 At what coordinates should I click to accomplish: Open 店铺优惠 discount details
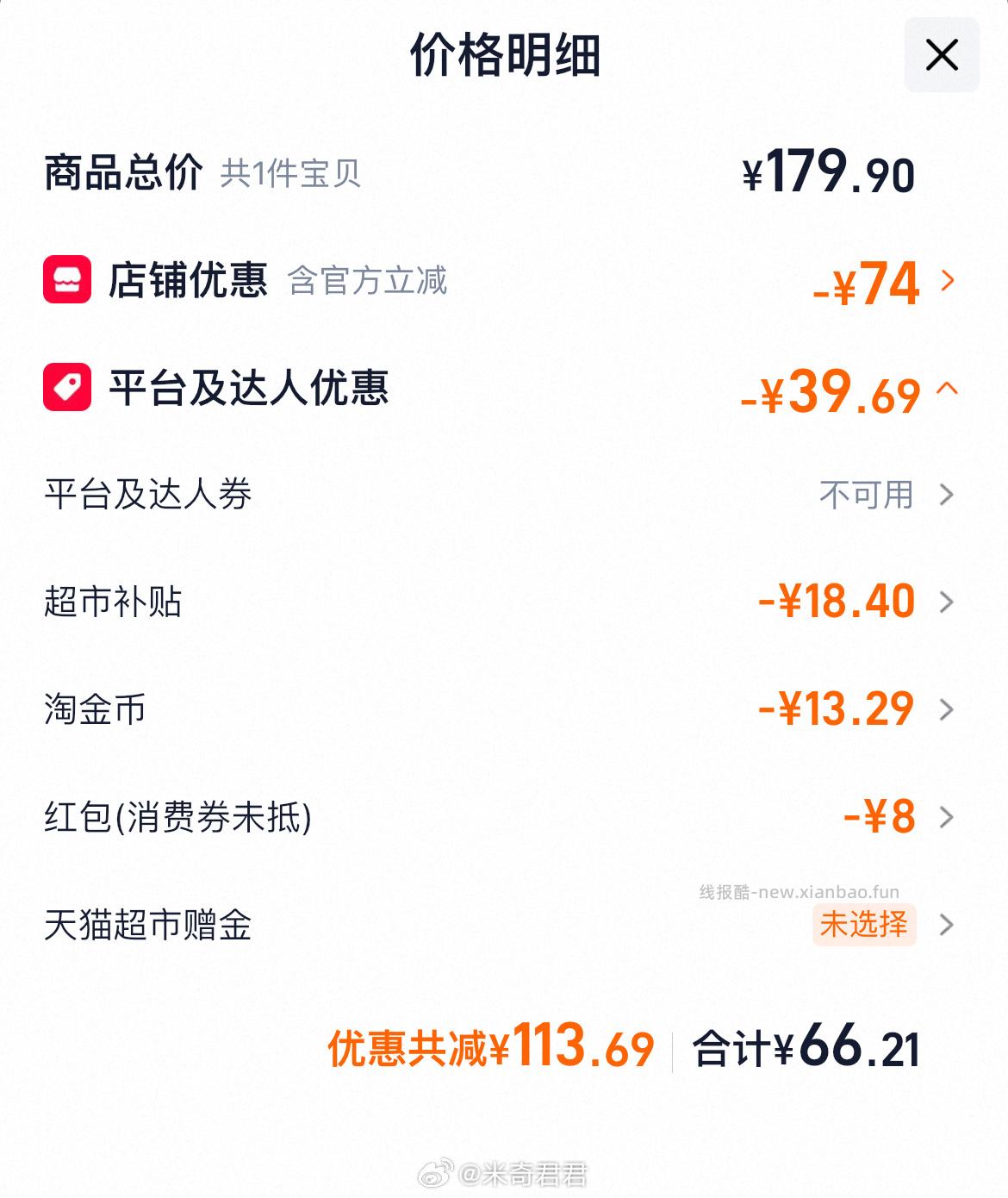[x=947, y=281]
